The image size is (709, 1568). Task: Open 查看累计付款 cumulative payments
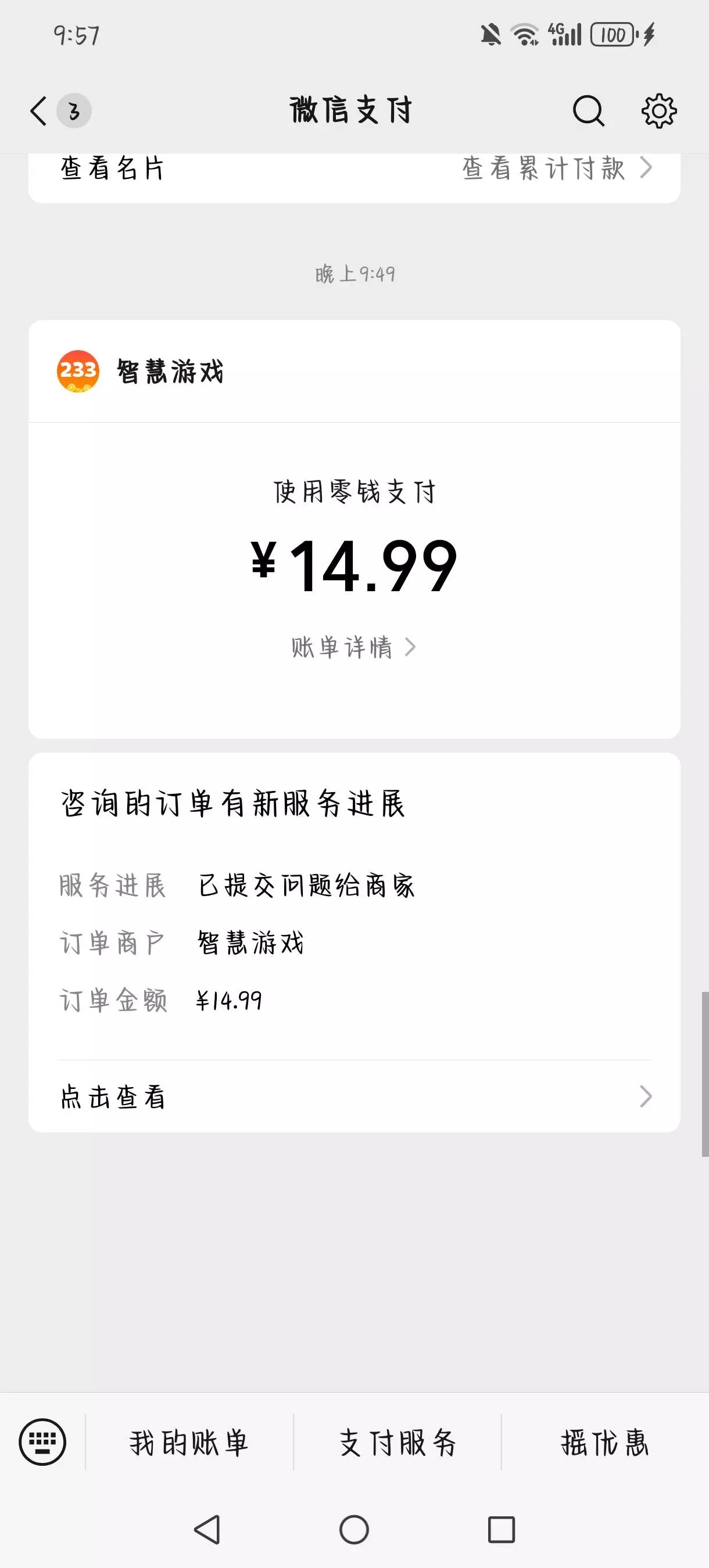click(x=556, y=168)
